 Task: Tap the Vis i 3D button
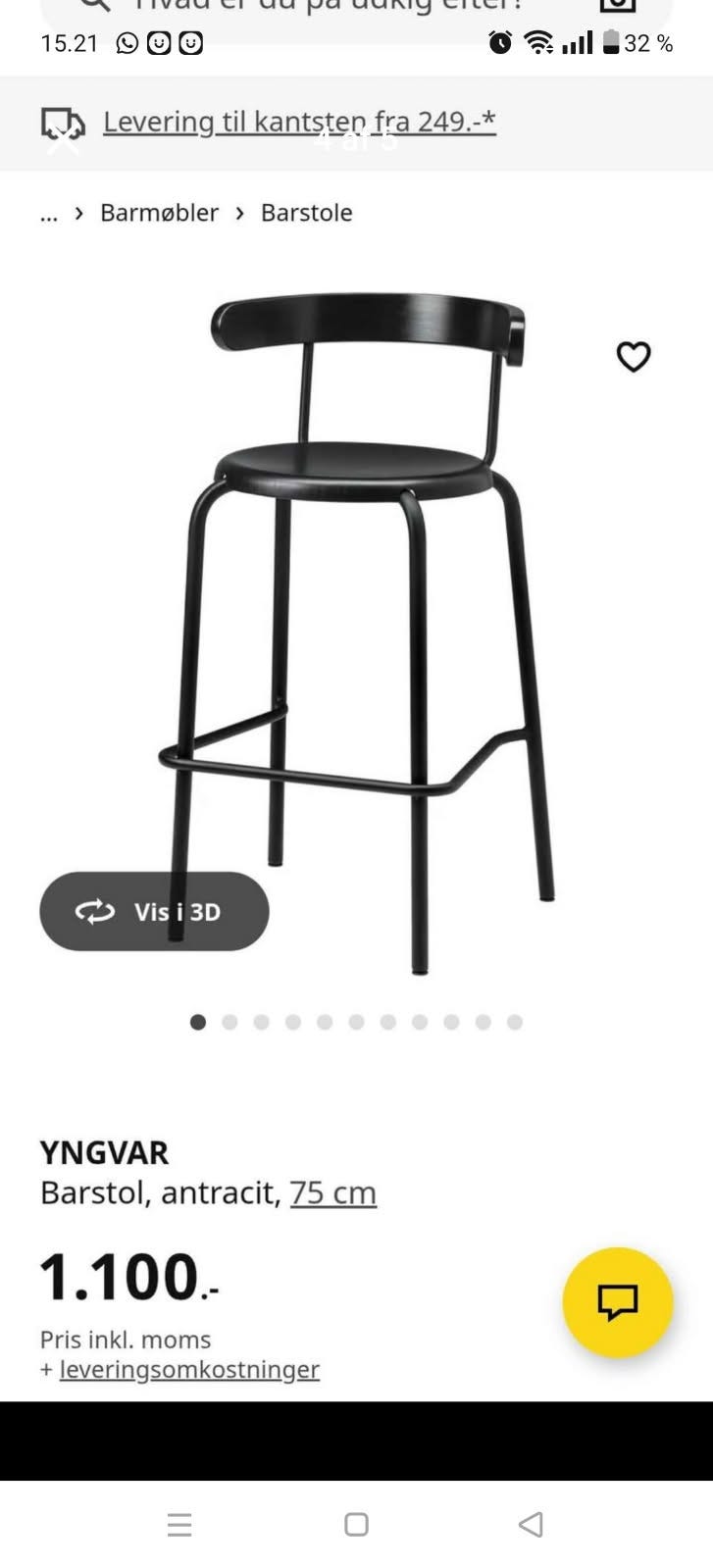pyautogui.click(x=154, y=912)
